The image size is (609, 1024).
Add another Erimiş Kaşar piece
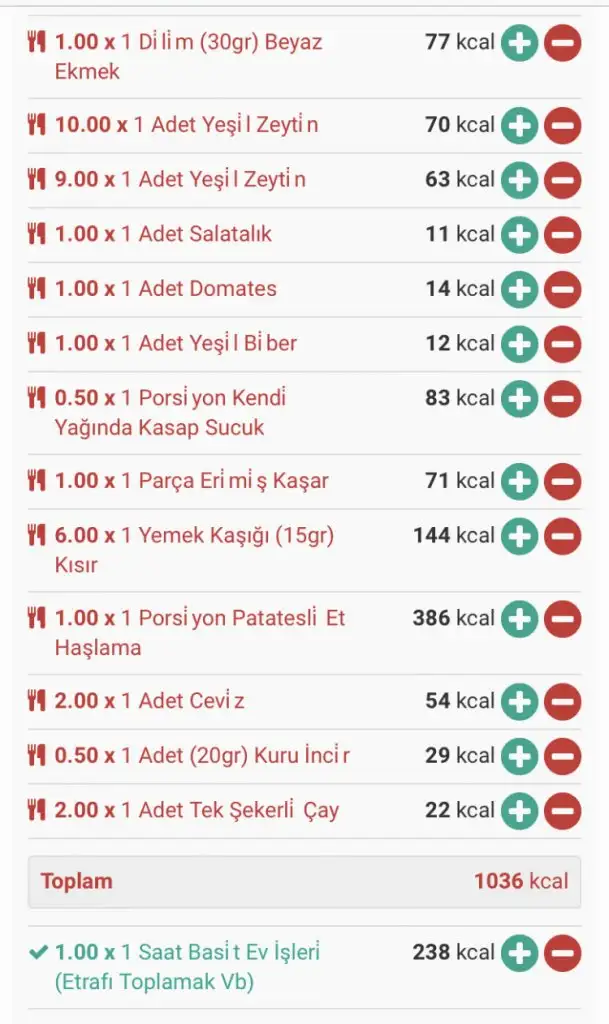(519, 482)
